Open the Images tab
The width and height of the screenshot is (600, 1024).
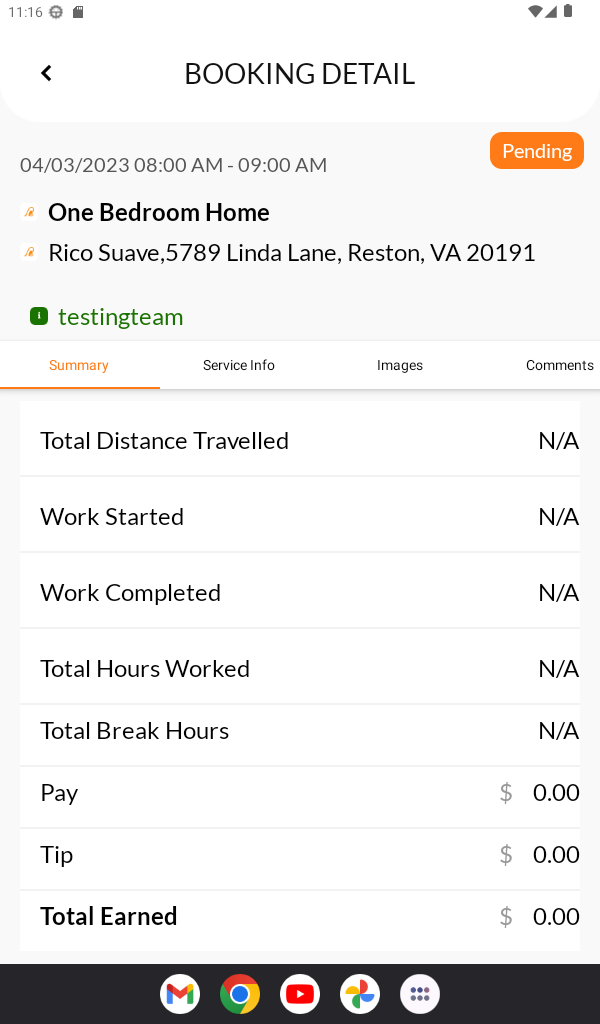[400, 365]
